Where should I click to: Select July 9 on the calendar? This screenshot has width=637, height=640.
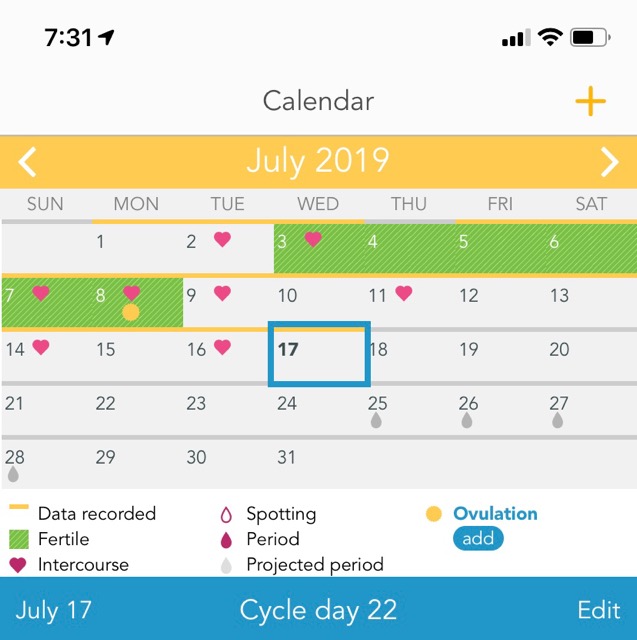pyautogui.click(x=227, y=301)
